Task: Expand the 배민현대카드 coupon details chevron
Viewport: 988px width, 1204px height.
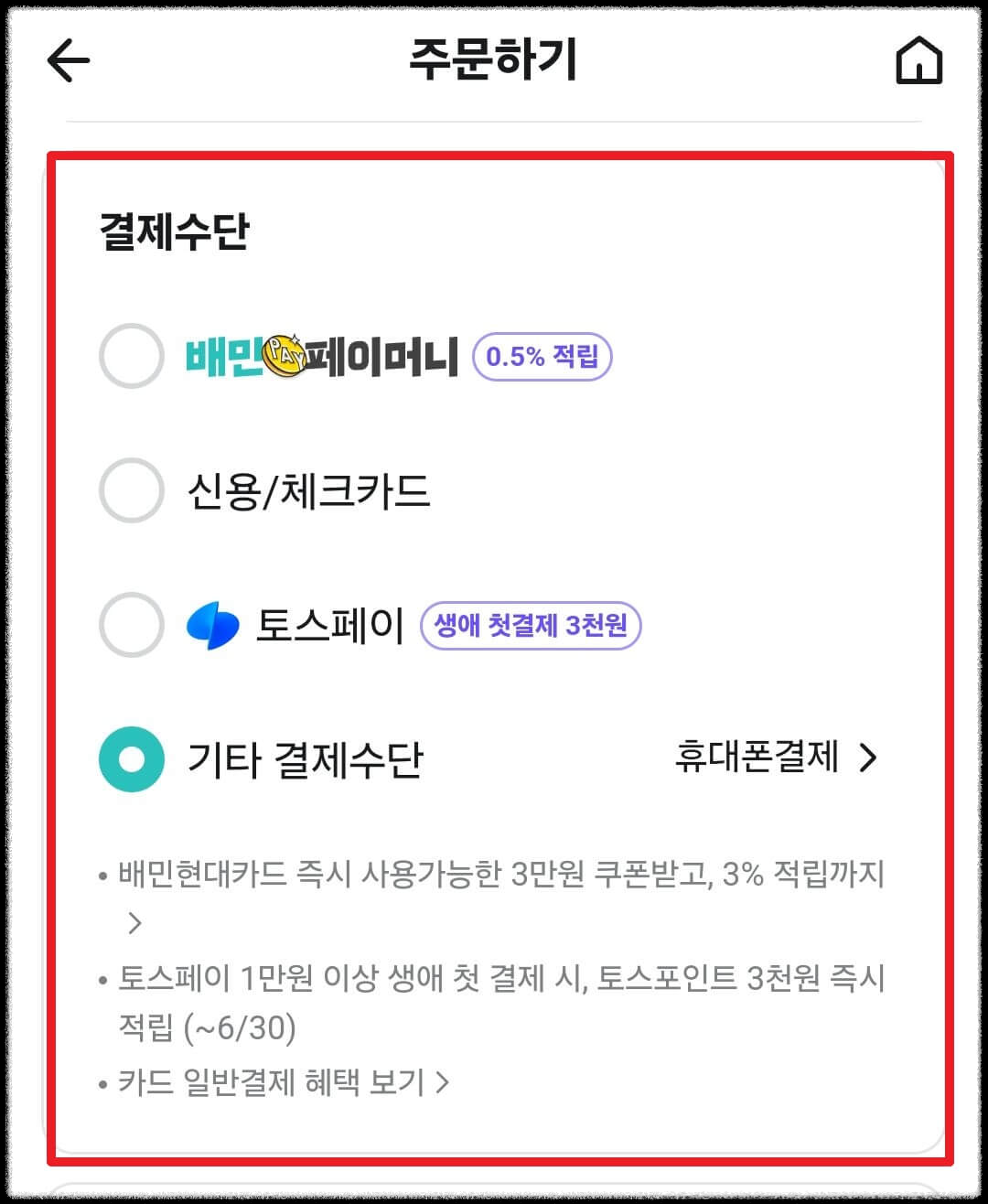Action: click(132, 923)
